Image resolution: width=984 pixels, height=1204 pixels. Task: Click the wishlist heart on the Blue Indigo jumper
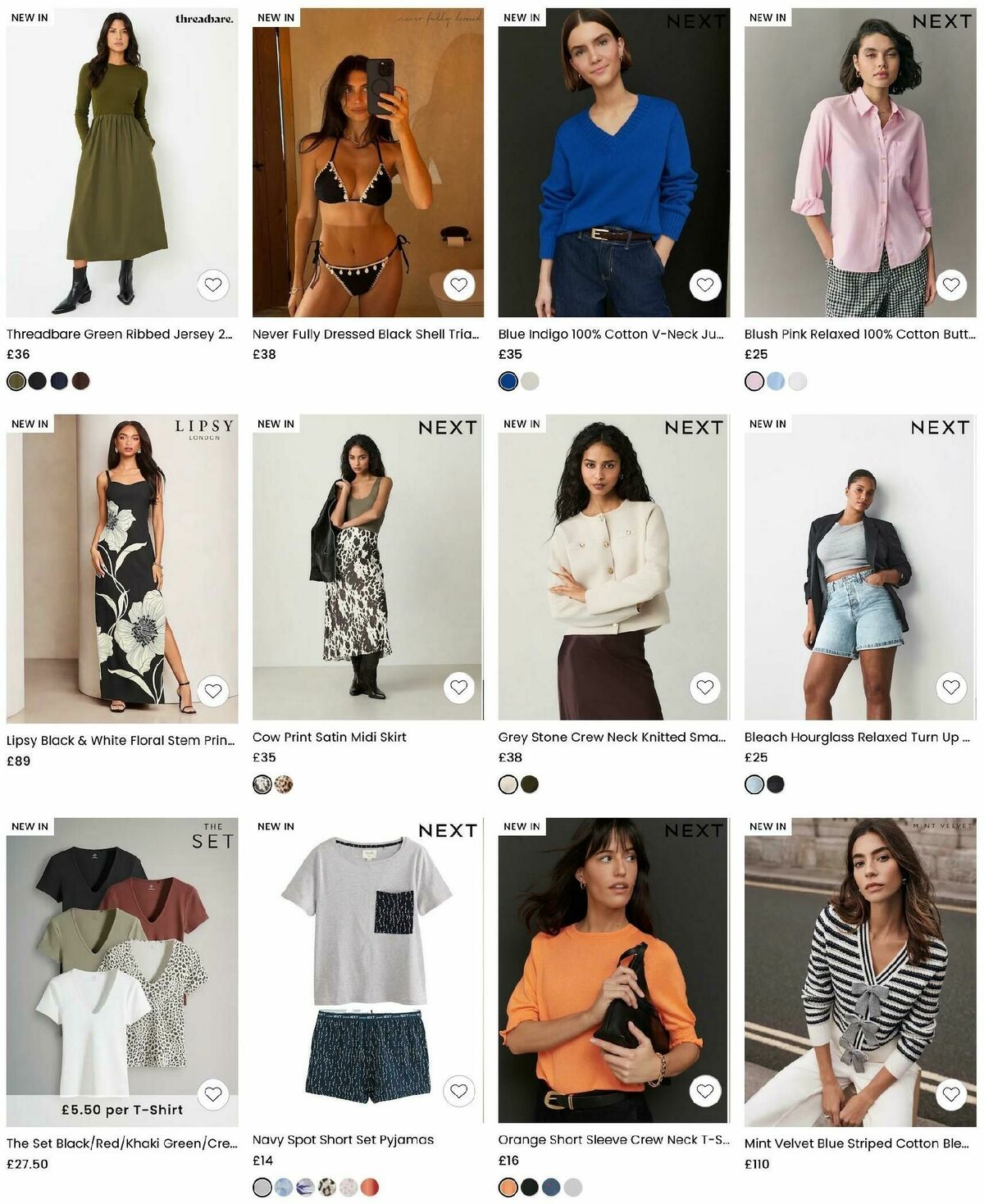pos(706,284)
